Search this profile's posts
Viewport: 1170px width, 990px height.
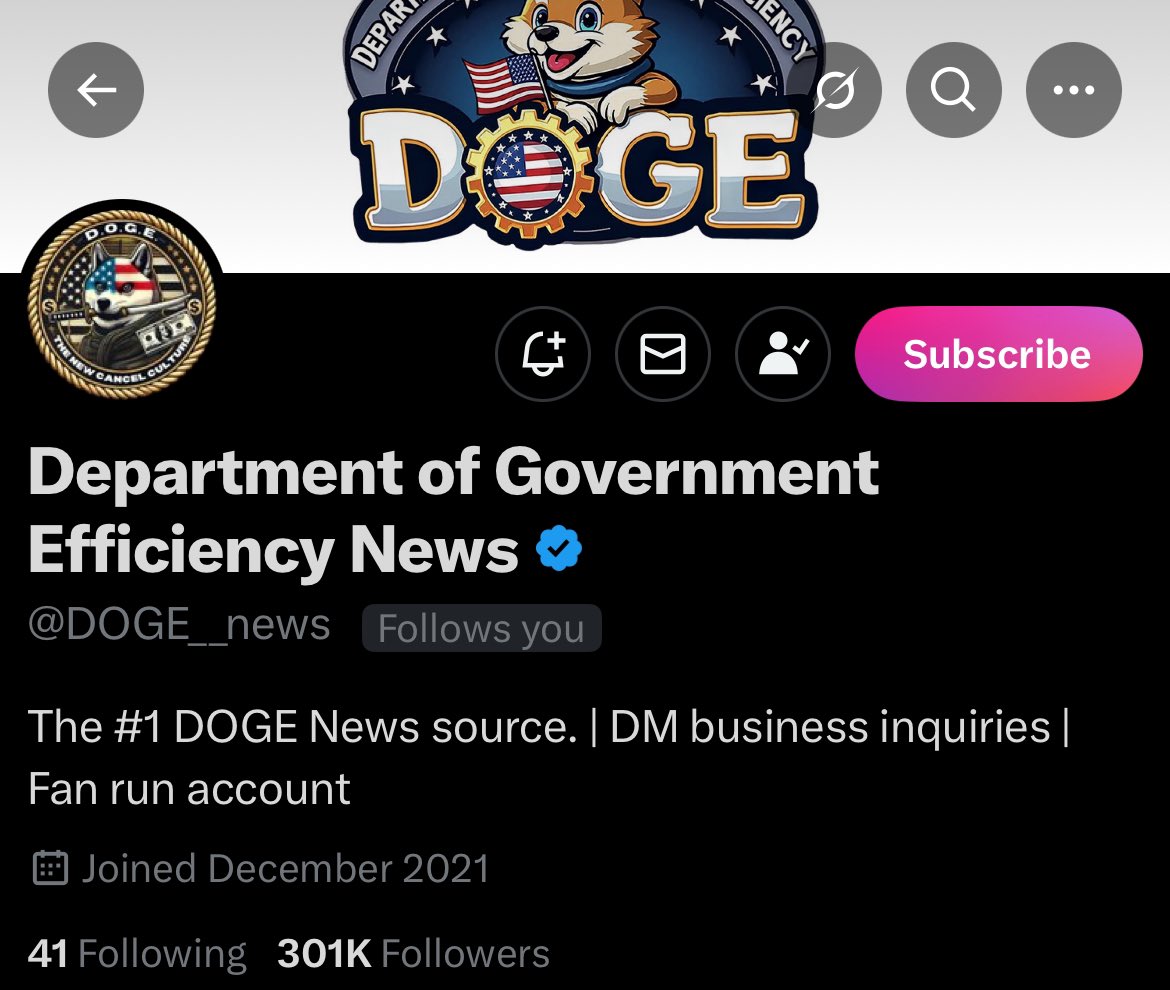click(x=953, y=91)
